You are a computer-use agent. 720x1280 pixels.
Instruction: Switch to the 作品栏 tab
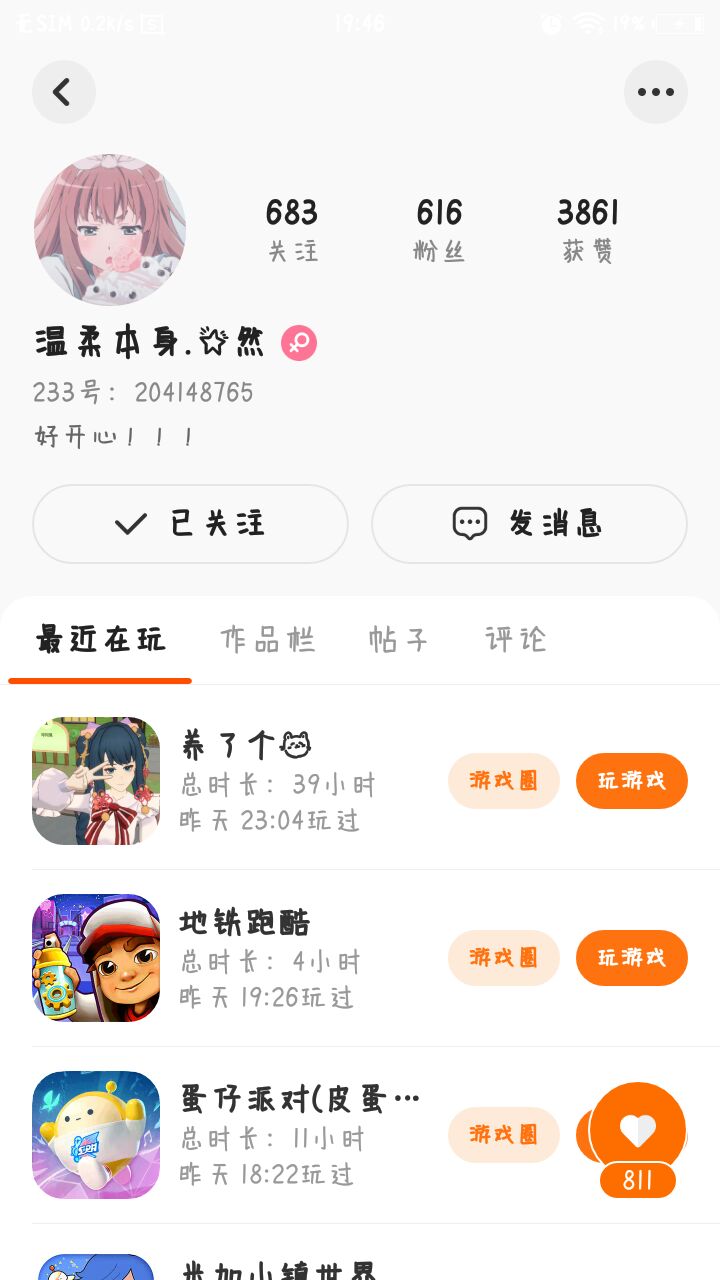(267, 640)
